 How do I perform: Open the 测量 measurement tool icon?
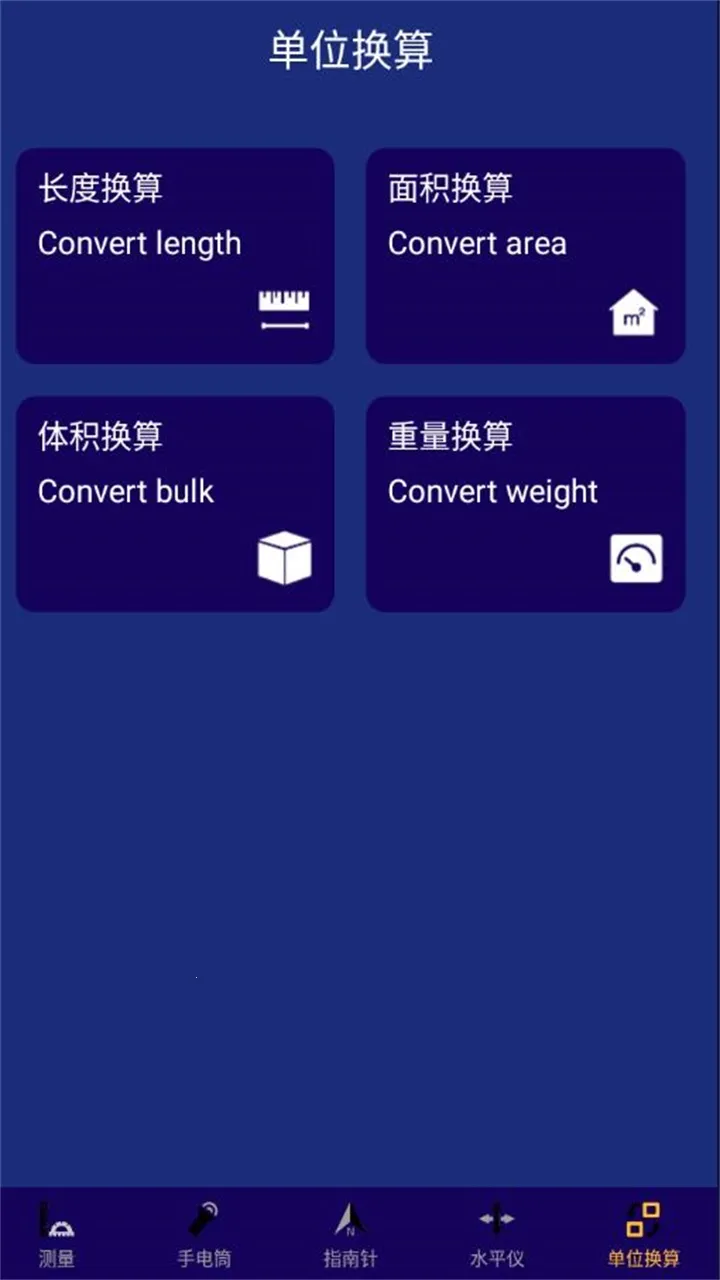[x=57, y=1220]
